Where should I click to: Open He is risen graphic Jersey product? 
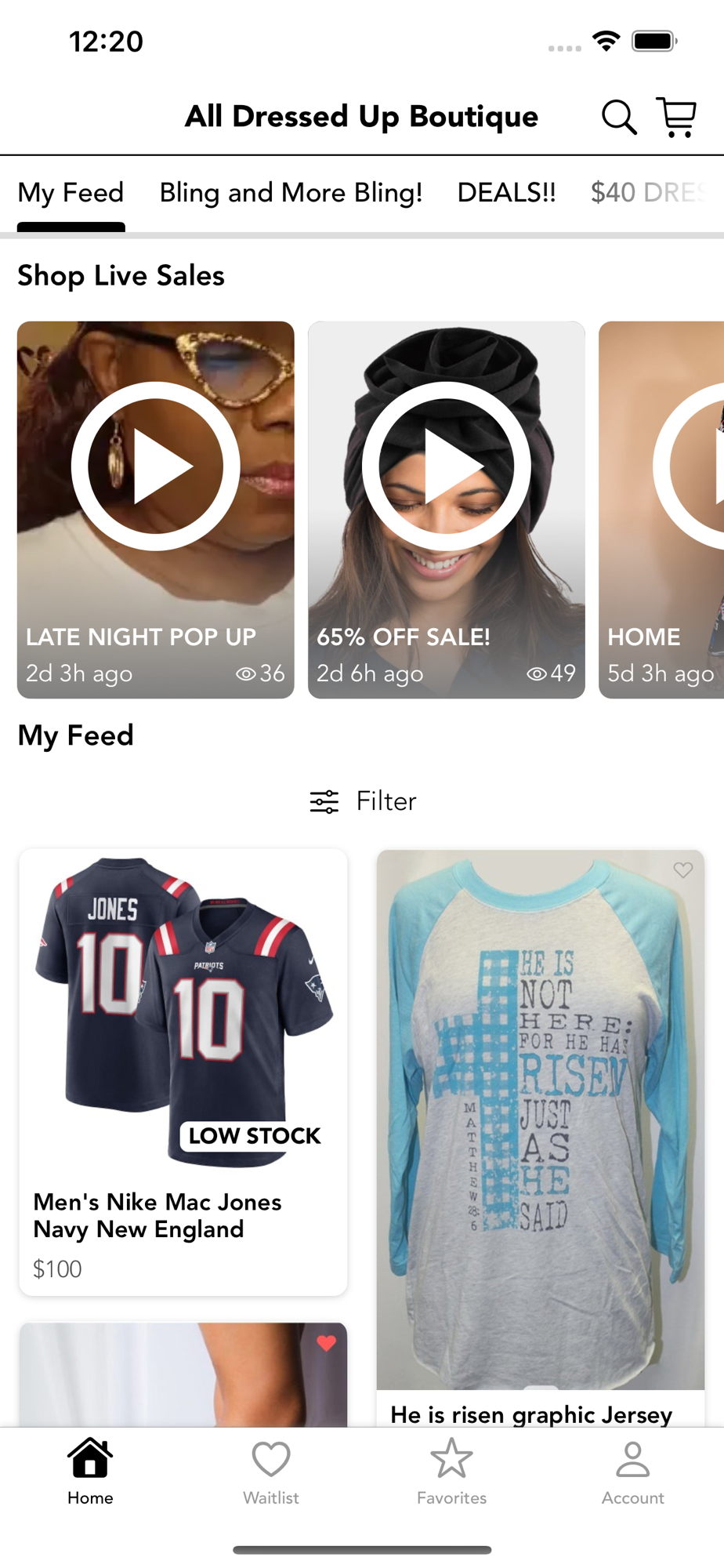(x=541, y=1137)
